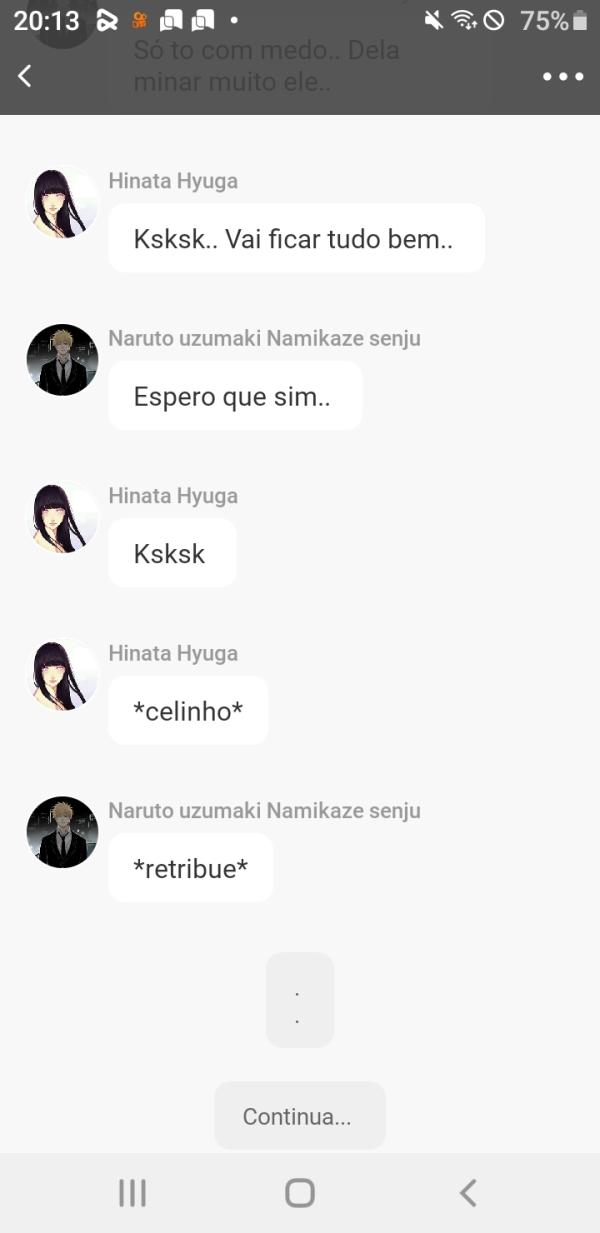Go to the home screen

click(300, 1192)
